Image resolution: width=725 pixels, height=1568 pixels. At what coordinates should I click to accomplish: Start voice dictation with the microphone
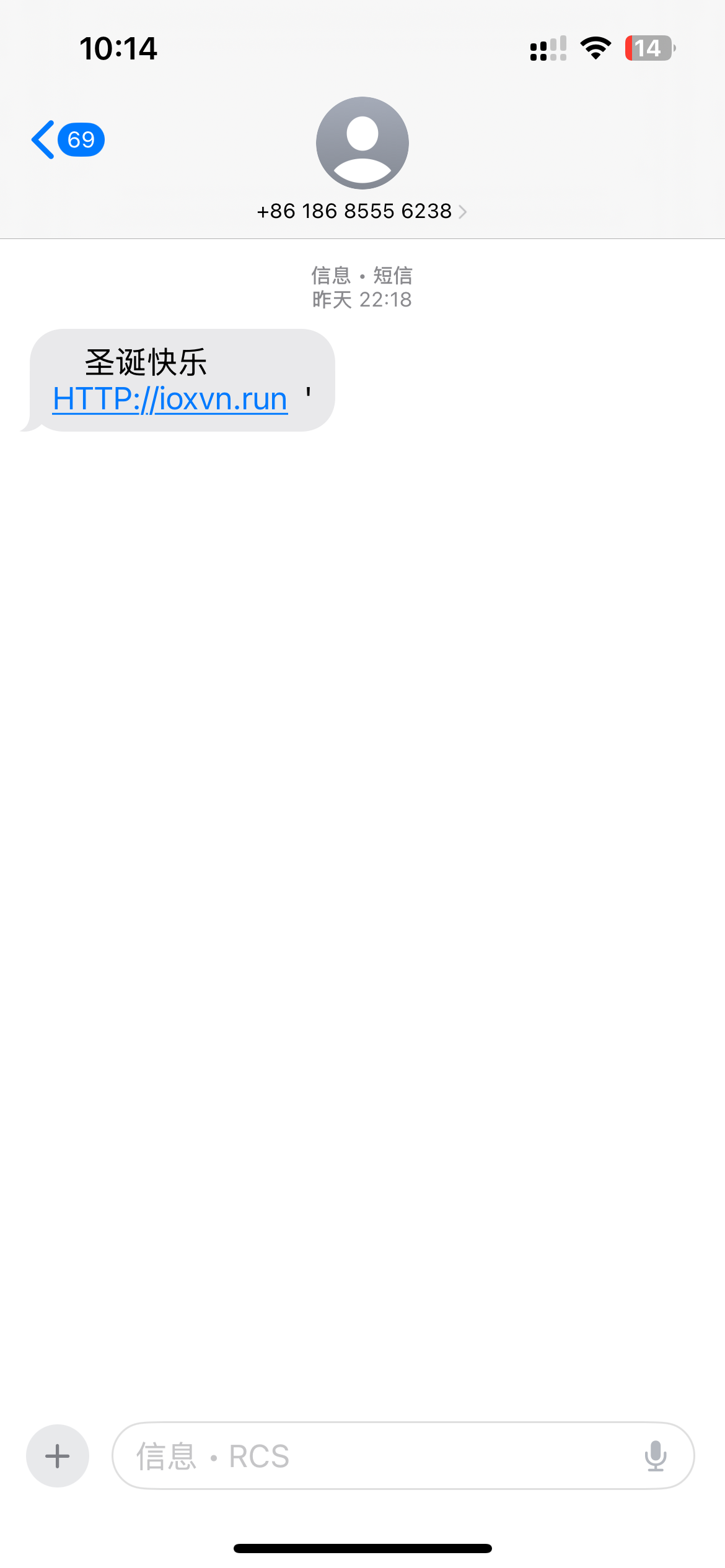click(655, 1456)
